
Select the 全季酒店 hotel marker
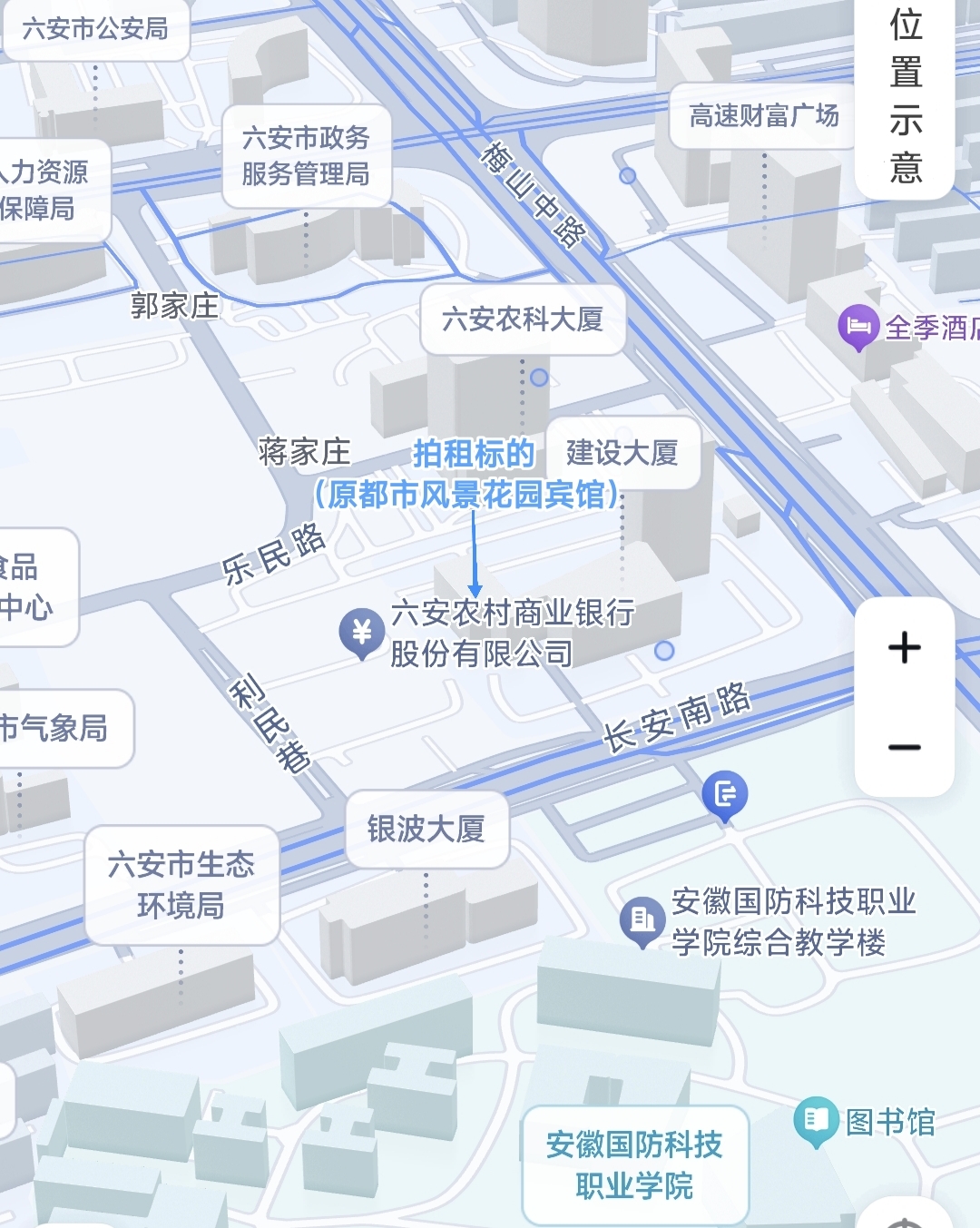[x=857, y=326]
